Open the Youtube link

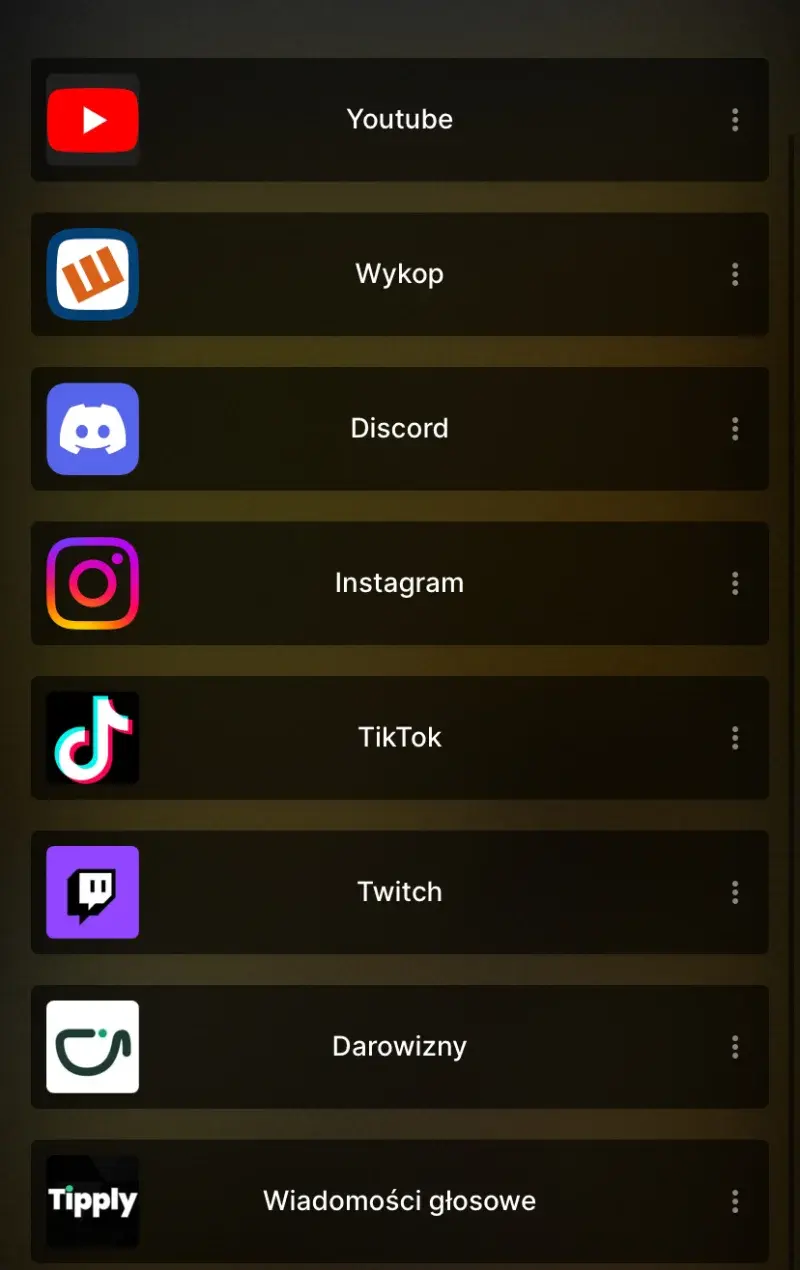point(399,119)
